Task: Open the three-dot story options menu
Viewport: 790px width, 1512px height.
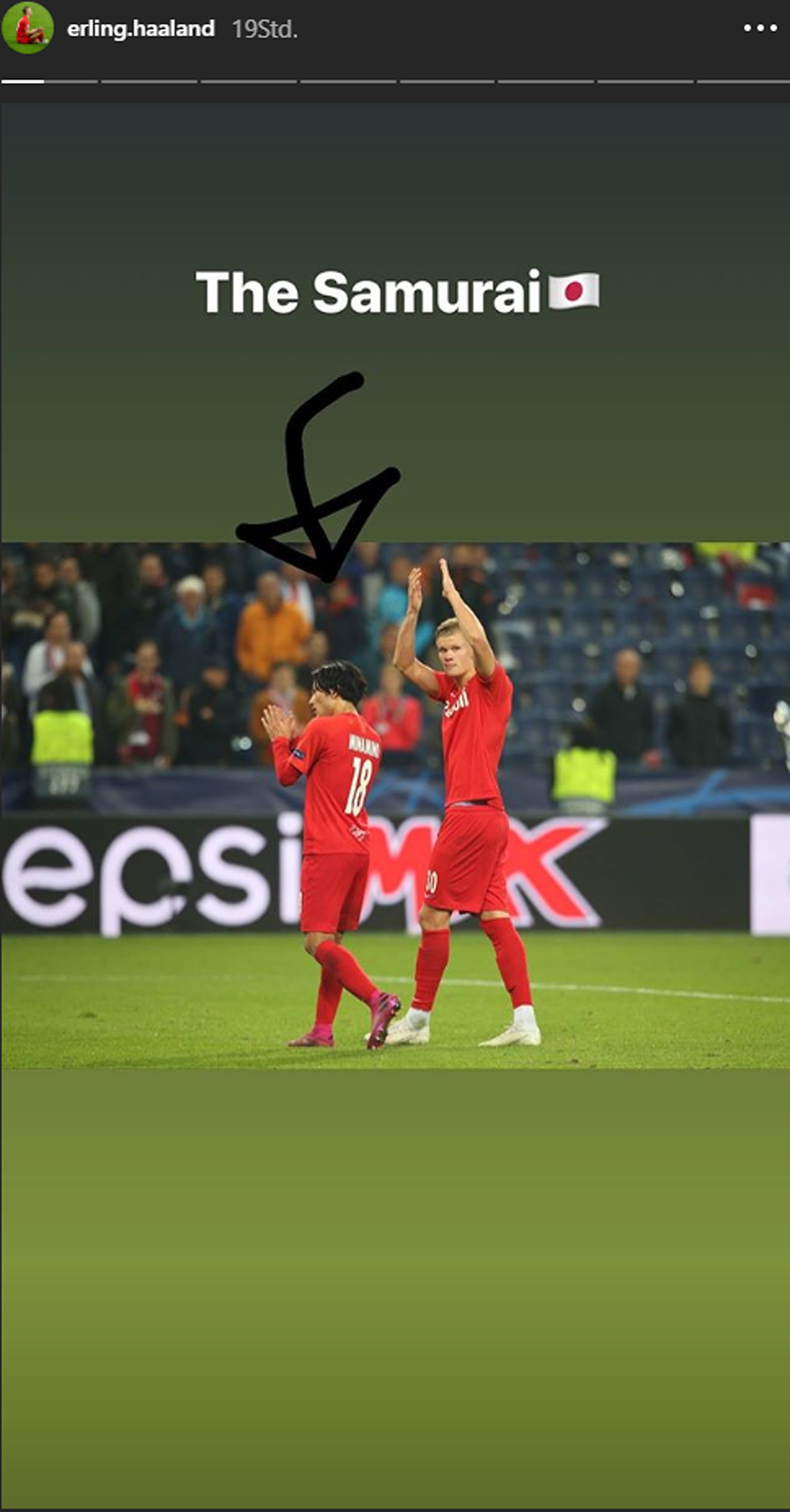Action: coord(760,28)
